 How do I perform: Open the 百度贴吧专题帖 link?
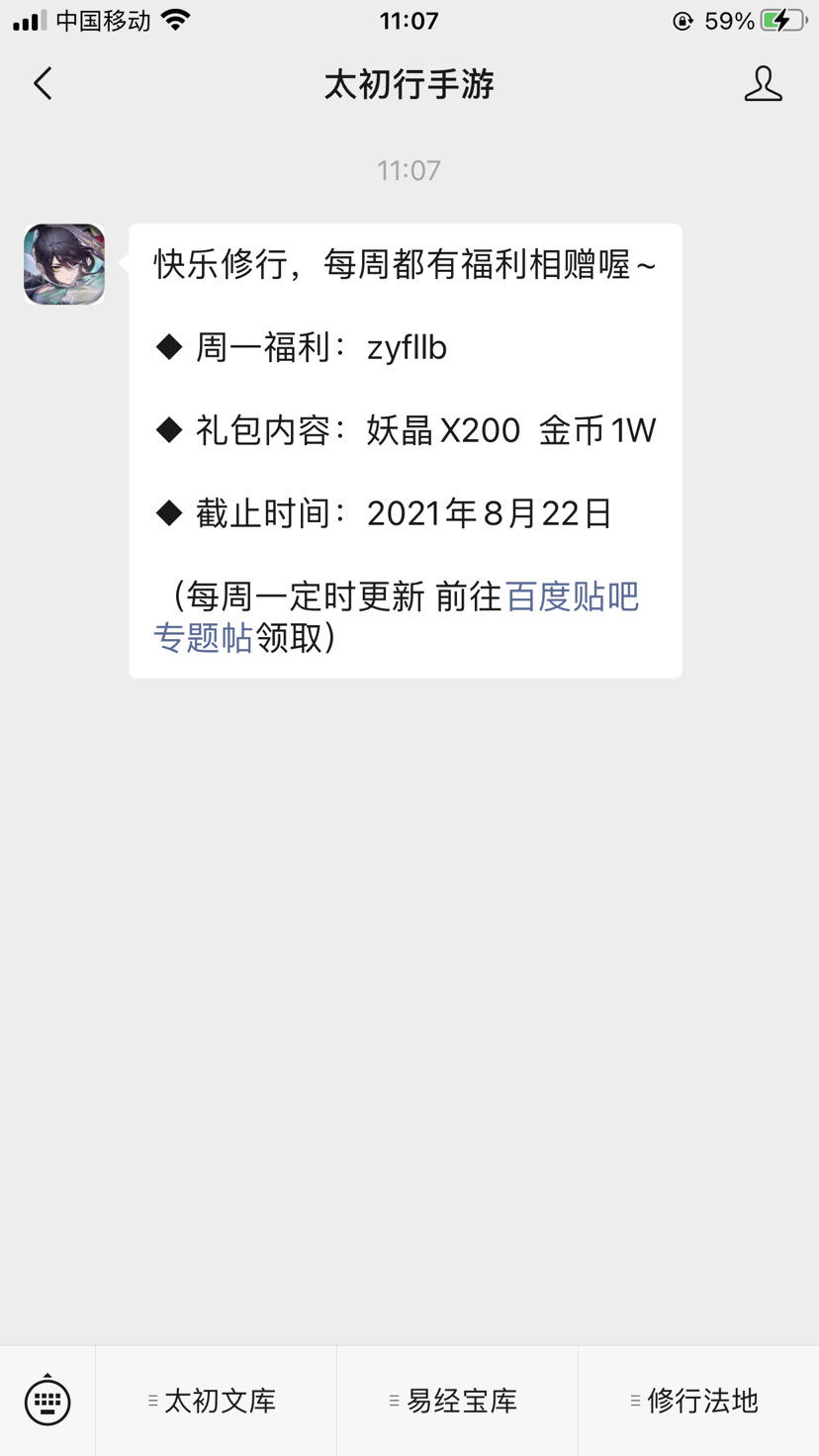572,597
